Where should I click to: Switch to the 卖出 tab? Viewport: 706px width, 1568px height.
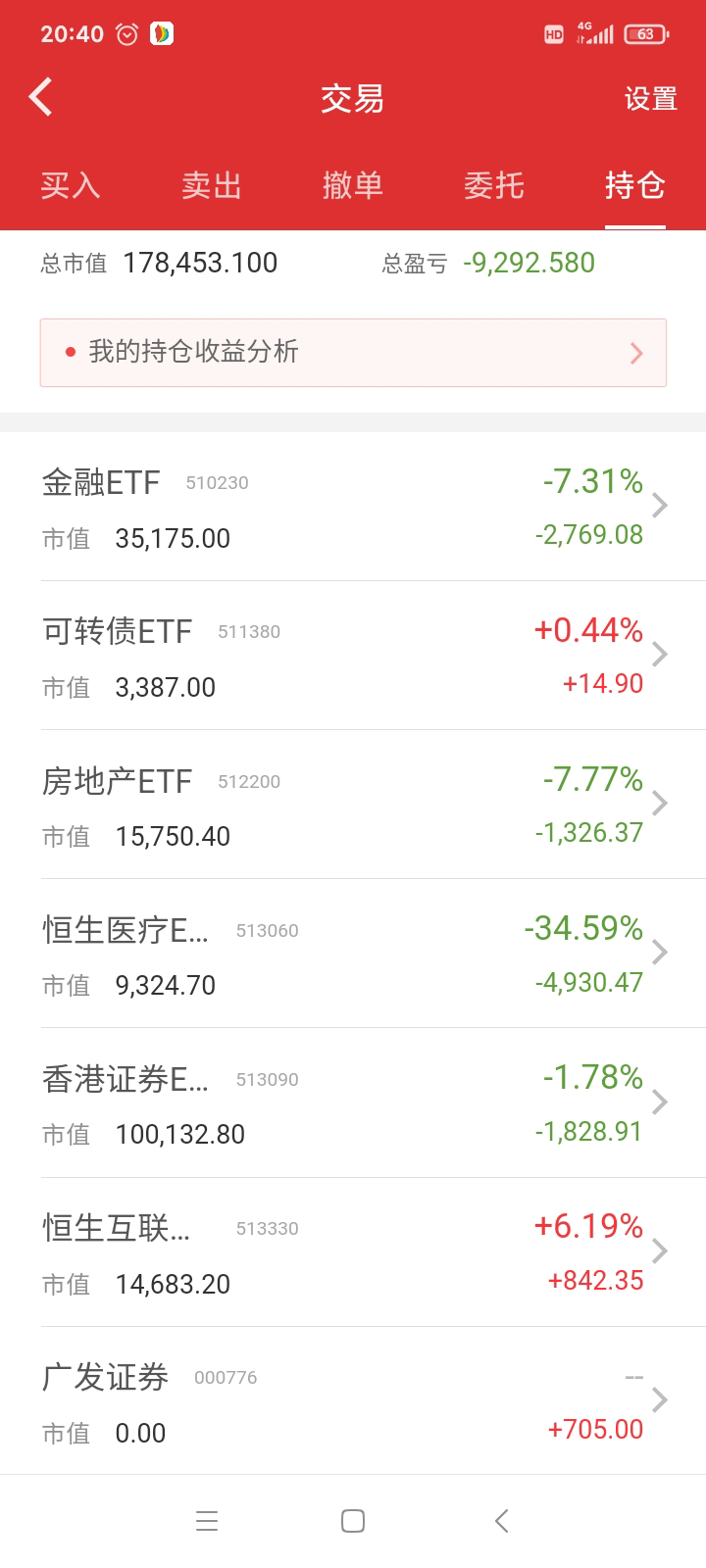(x=212, y=185)
